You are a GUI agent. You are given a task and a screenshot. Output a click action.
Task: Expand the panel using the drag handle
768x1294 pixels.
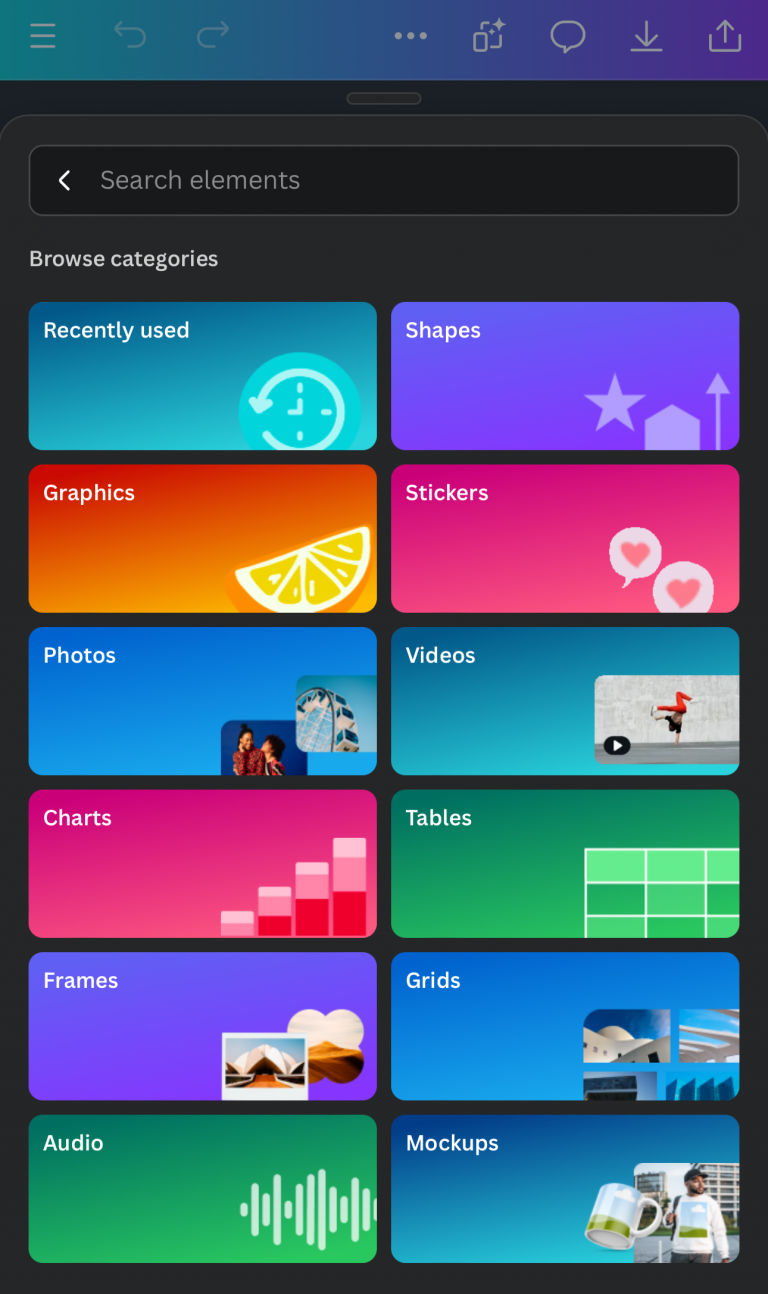384,98
